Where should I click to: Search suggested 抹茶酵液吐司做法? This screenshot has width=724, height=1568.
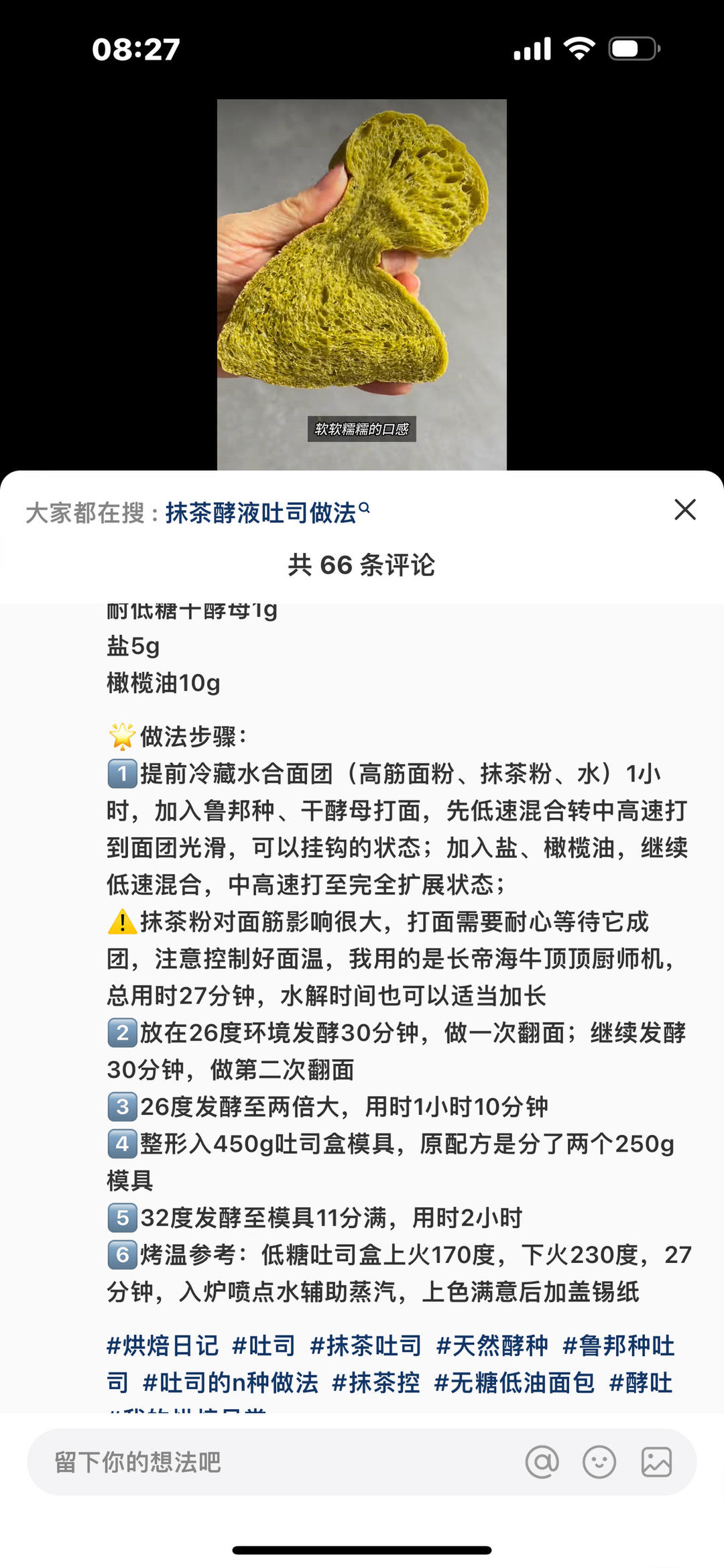pyautogui.click(x=267, y=513)
